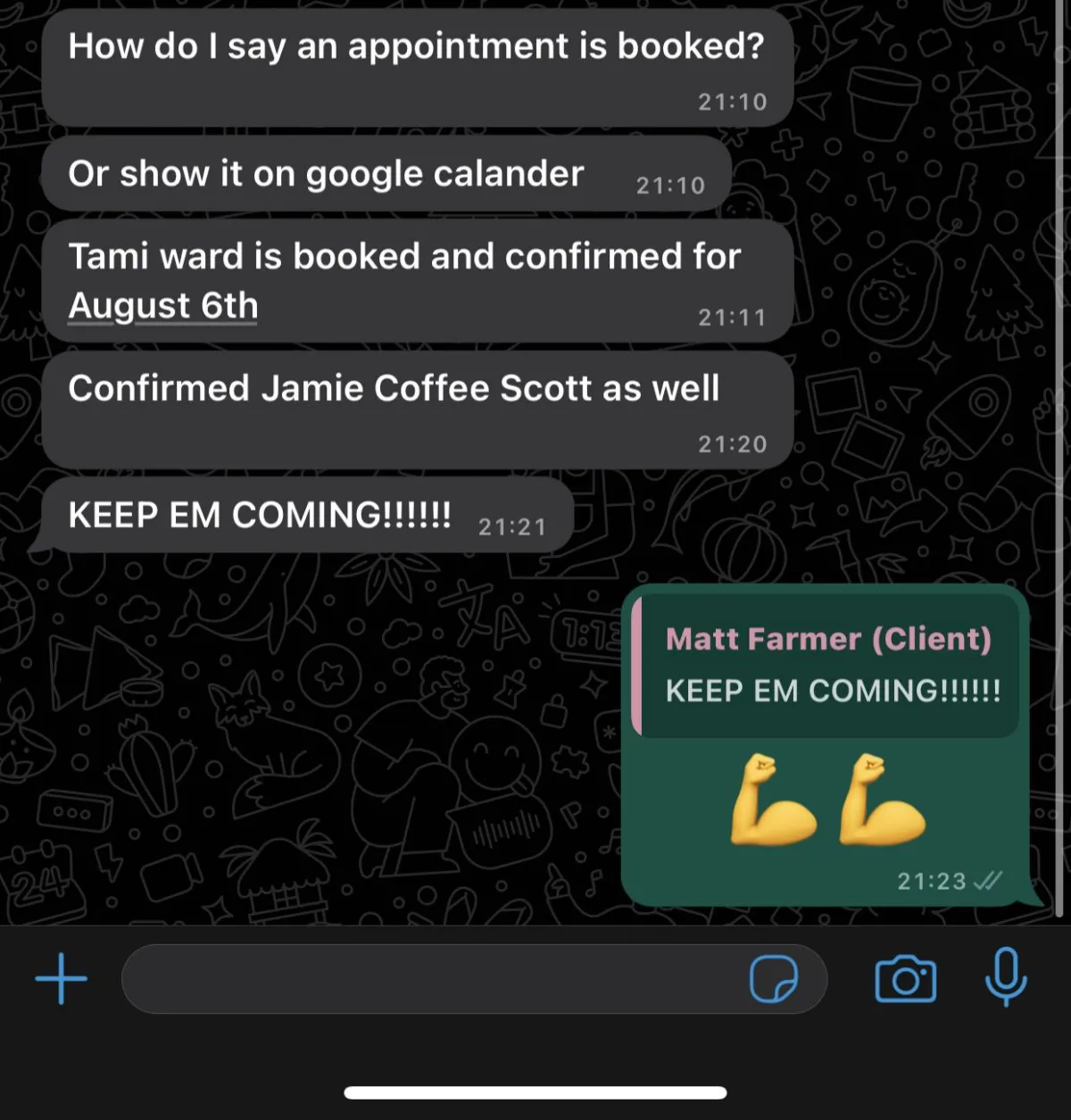Tap the message text input field
This screenshot has height=1120, width=1071.
428,979
